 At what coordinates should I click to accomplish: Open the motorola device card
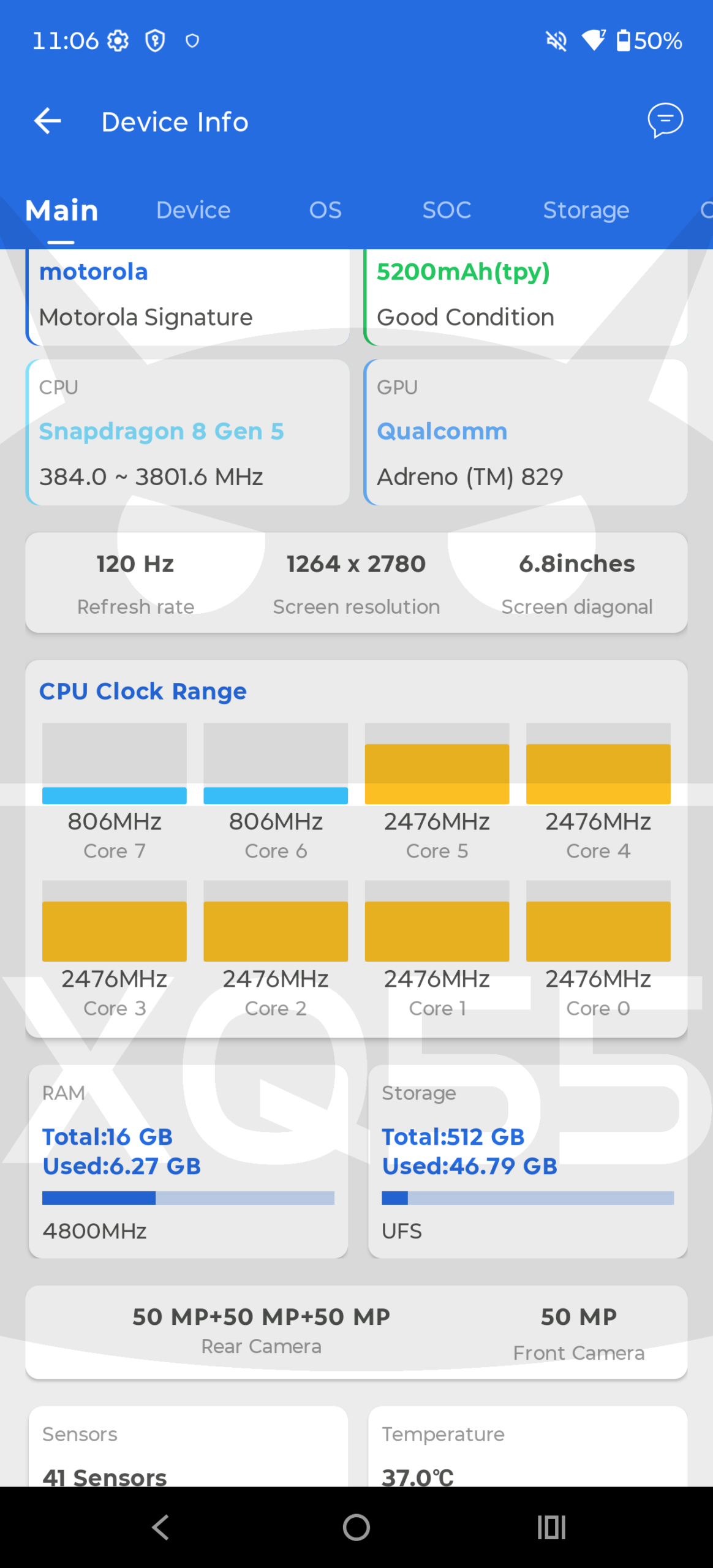coord(188,296)
